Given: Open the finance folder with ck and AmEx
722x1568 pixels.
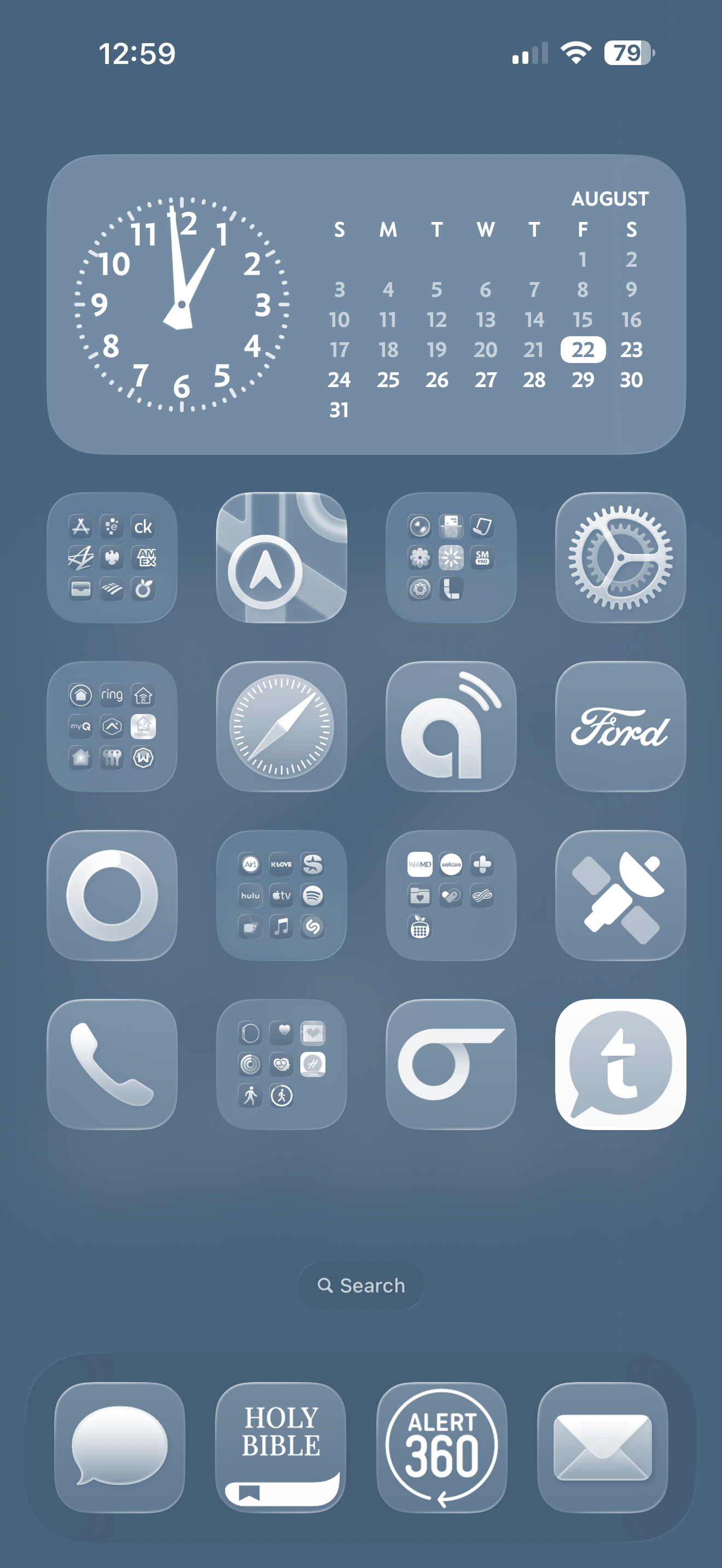Looking at the screenshot, I should pyautogui.click(x=112, y=558).
